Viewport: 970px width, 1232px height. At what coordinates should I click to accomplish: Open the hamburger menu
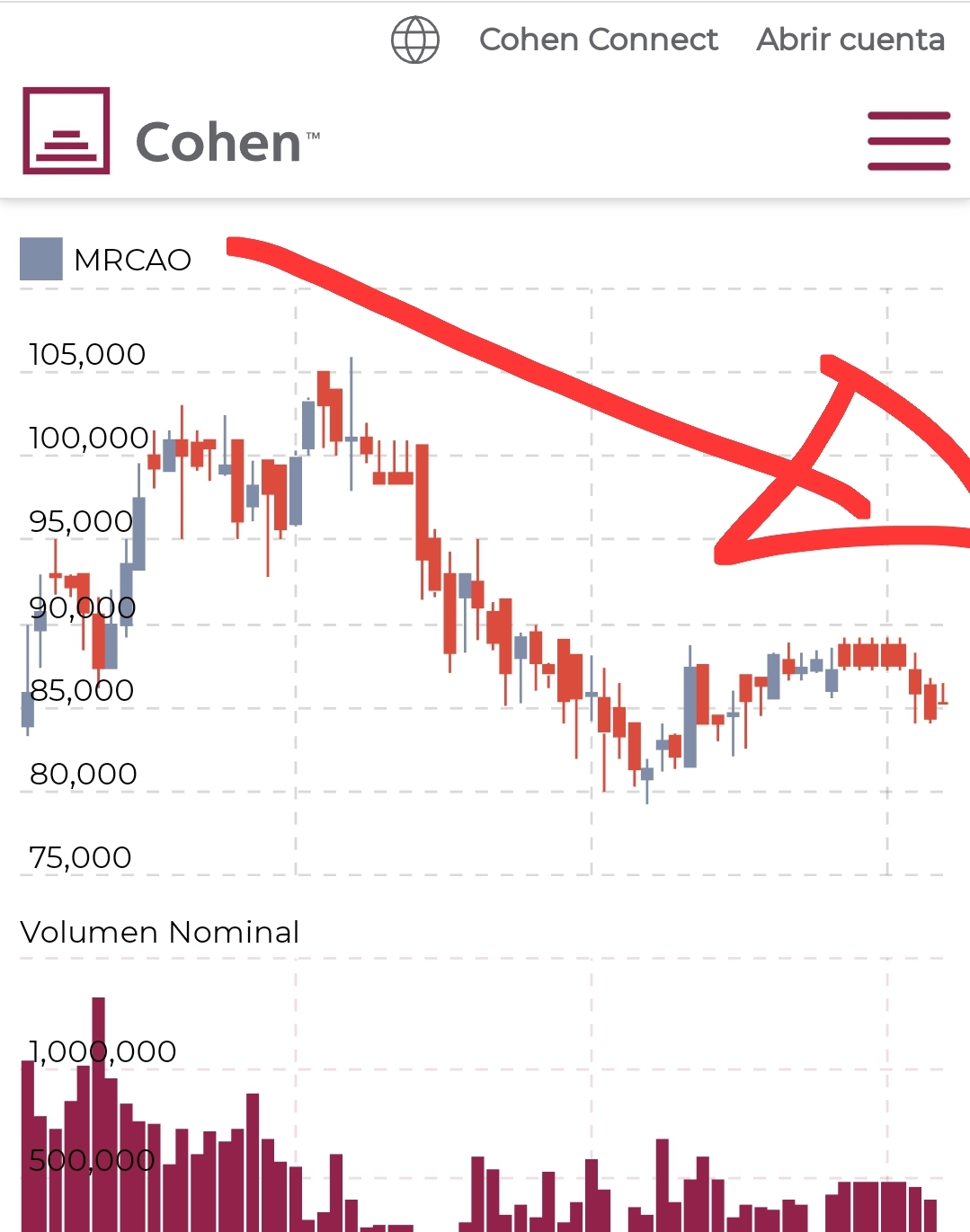coord(908,141)
